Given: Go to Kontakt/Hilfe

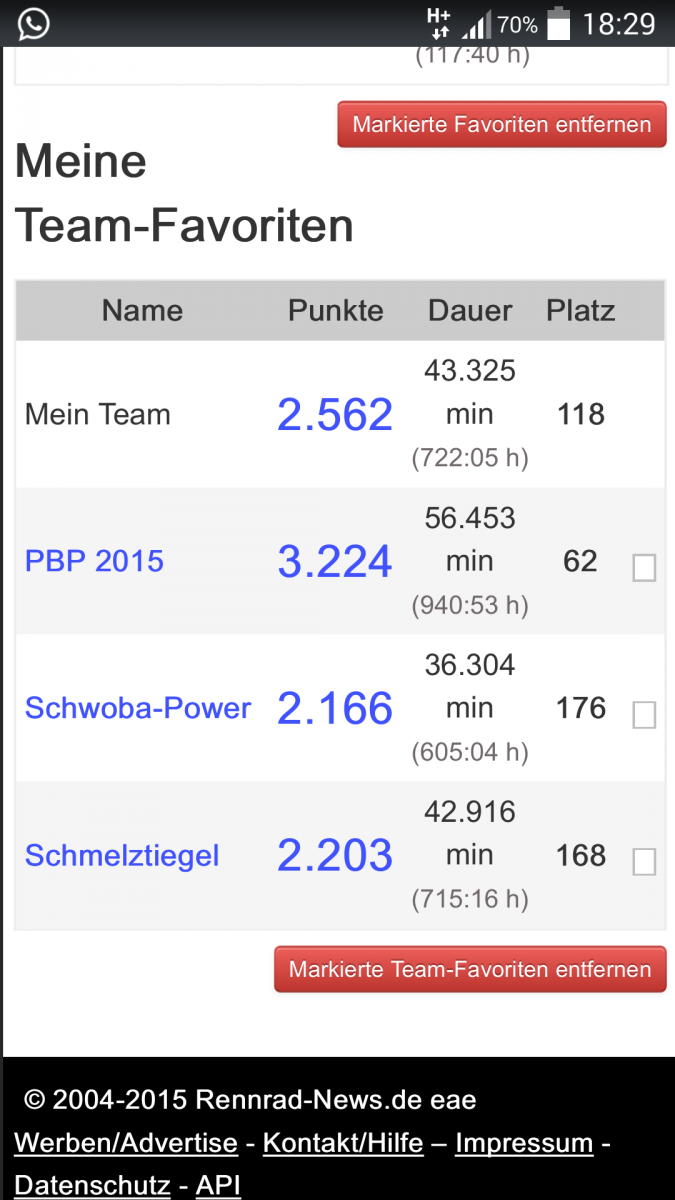Looking at the screenshot, I should [343, 1143].
